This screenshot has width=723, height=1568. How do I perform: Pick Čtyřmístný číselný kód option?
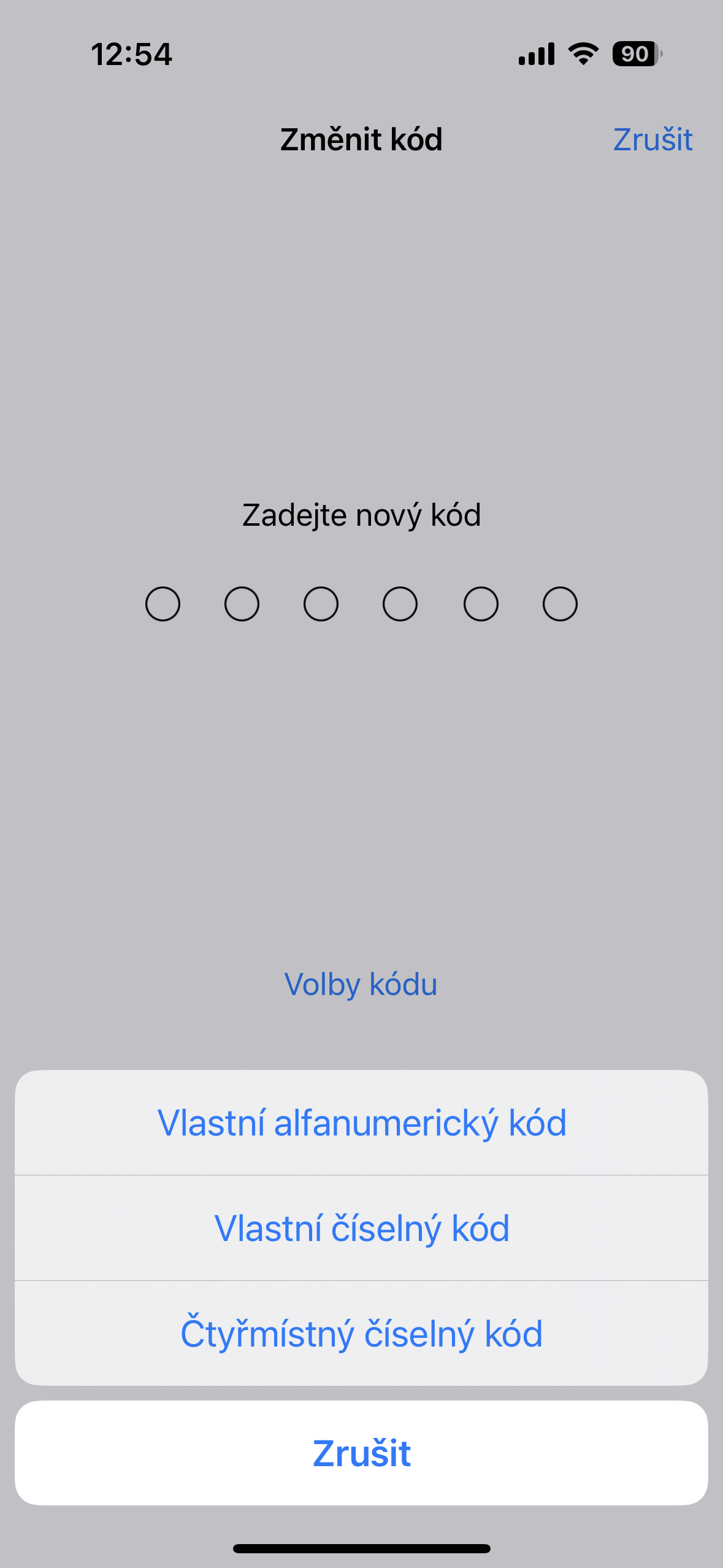point(361,1334)
